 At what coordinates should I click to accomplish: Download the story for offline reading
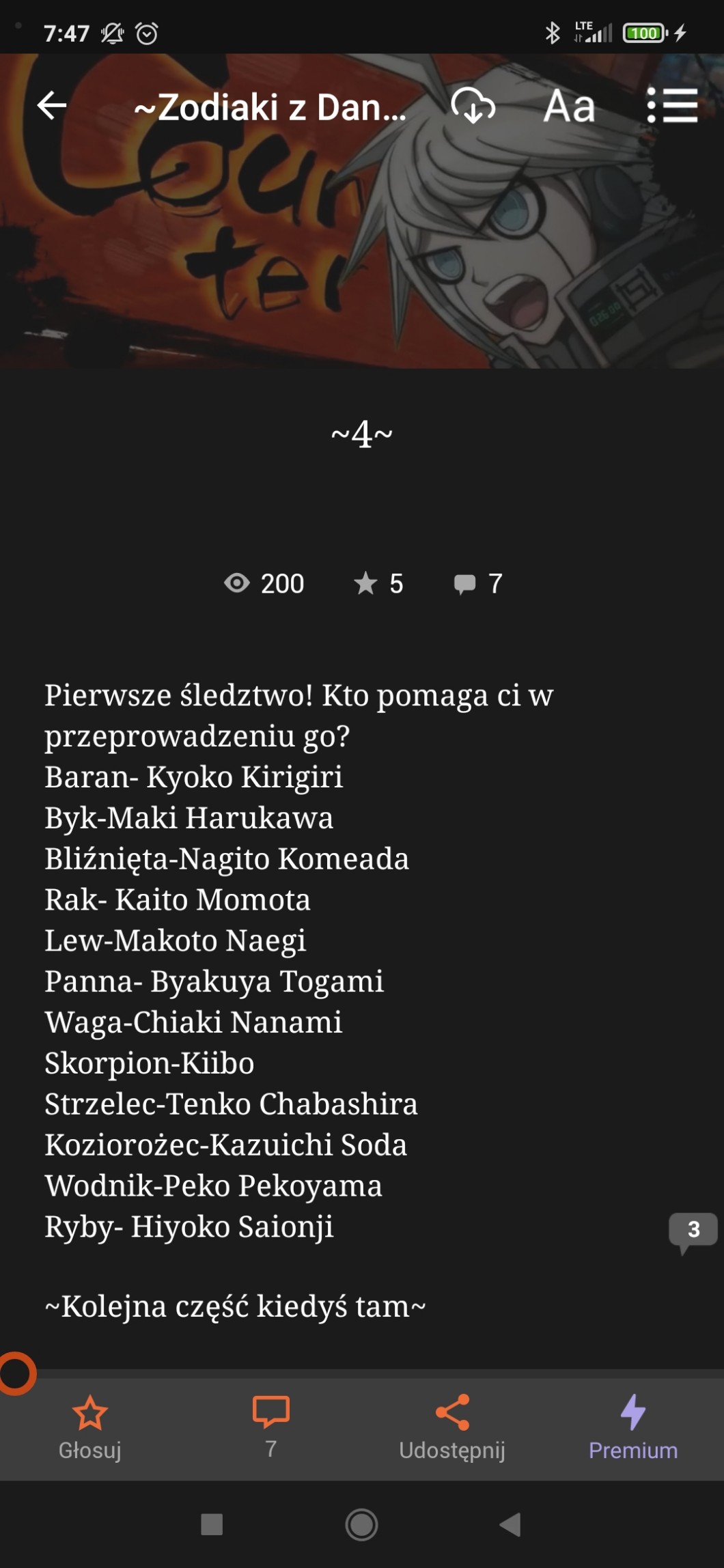473,106
